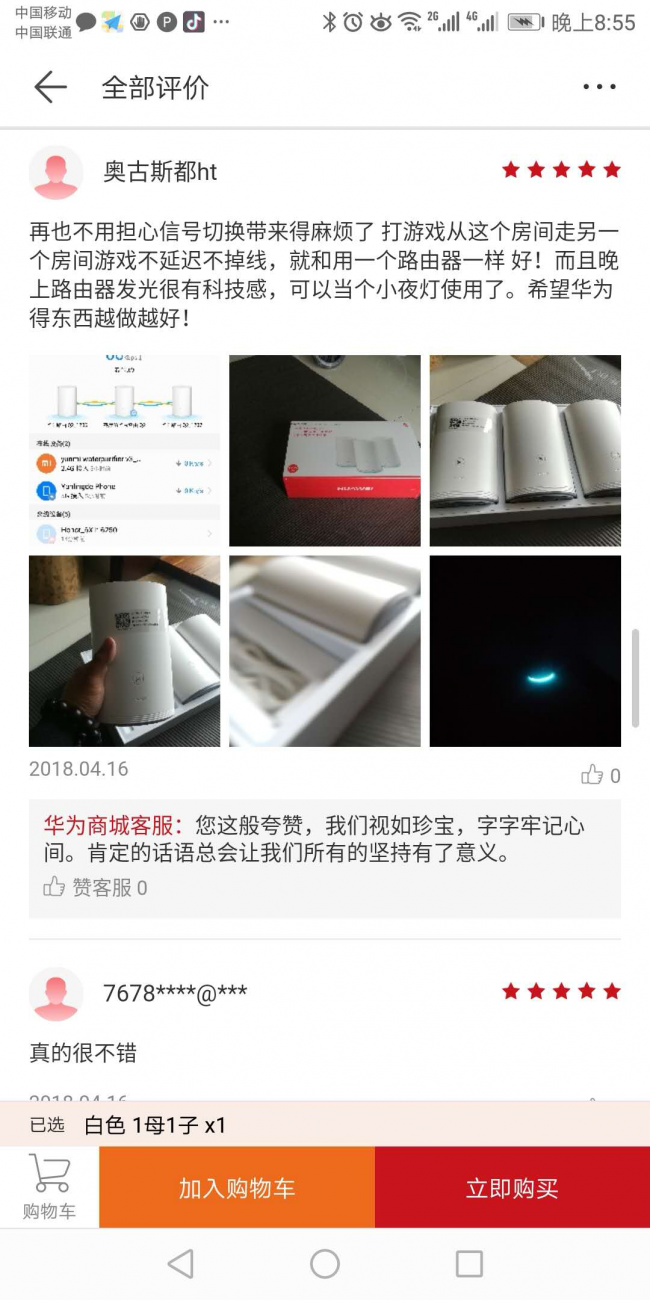View photo of hand holding router
Image resolution: width=650 pixels, height=1300 pixels.
click(x=124, y=651)
